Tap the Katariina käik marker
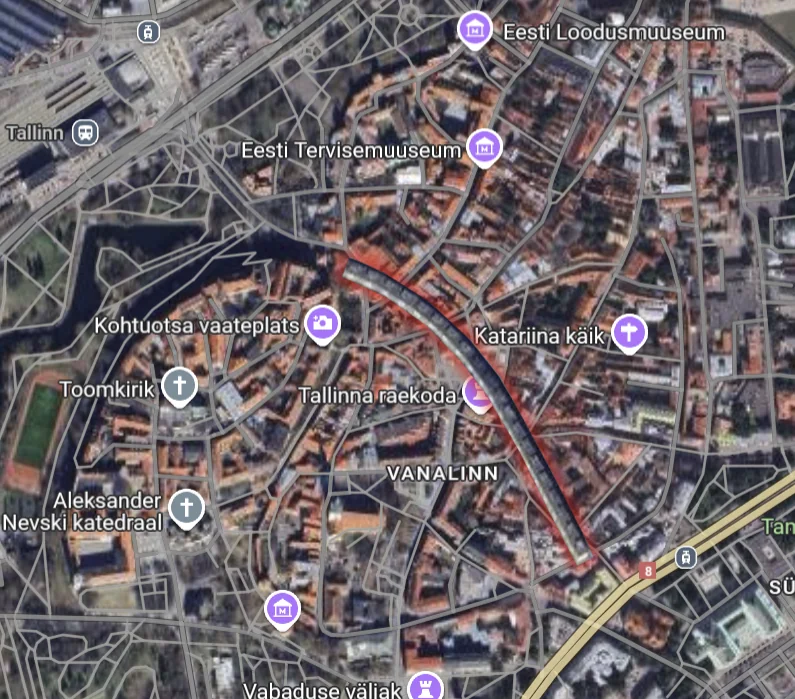Viewport: 795px width, 699px height. pos(629,331)
